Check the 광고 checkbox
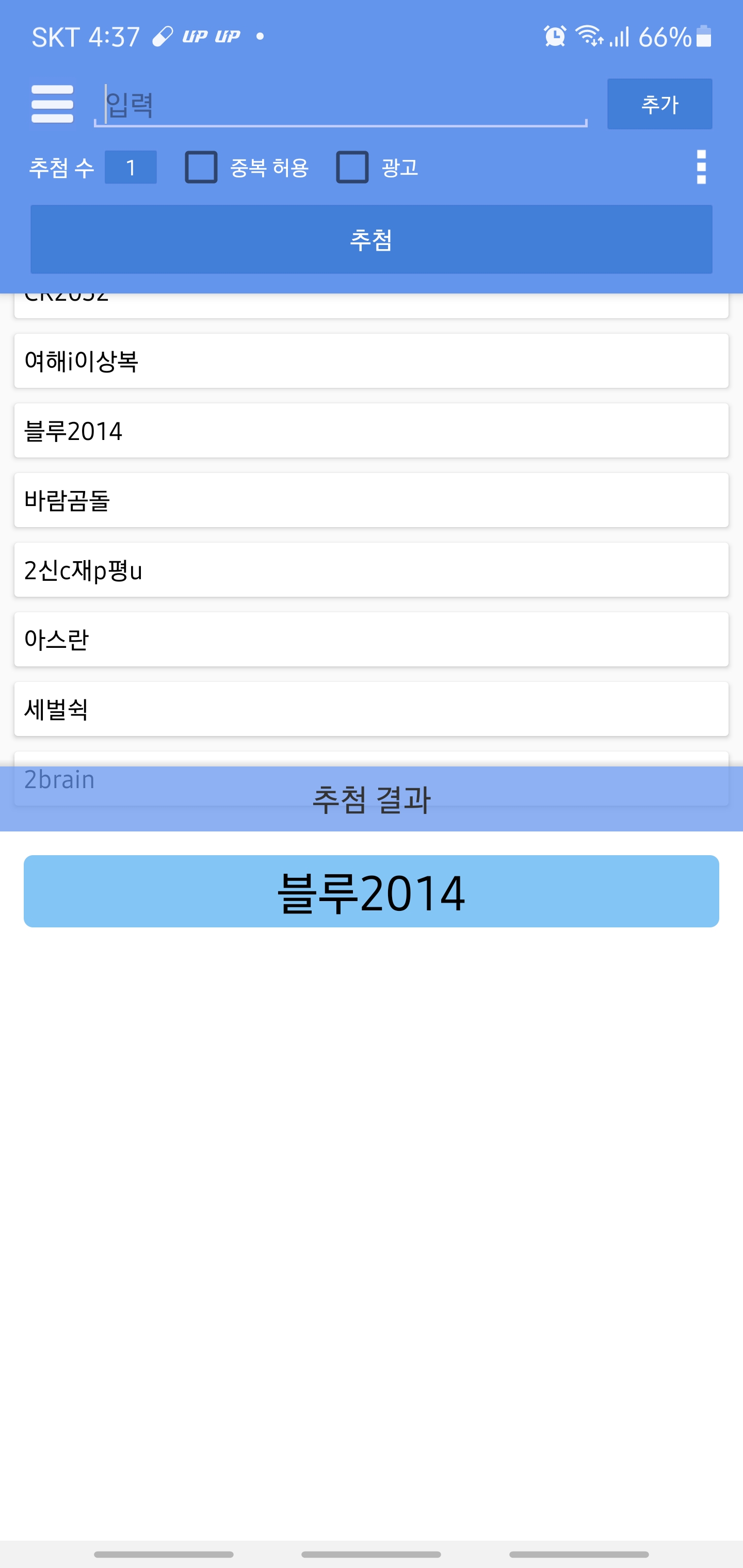This screenshot has height=1568, width=743. (352, 168)
